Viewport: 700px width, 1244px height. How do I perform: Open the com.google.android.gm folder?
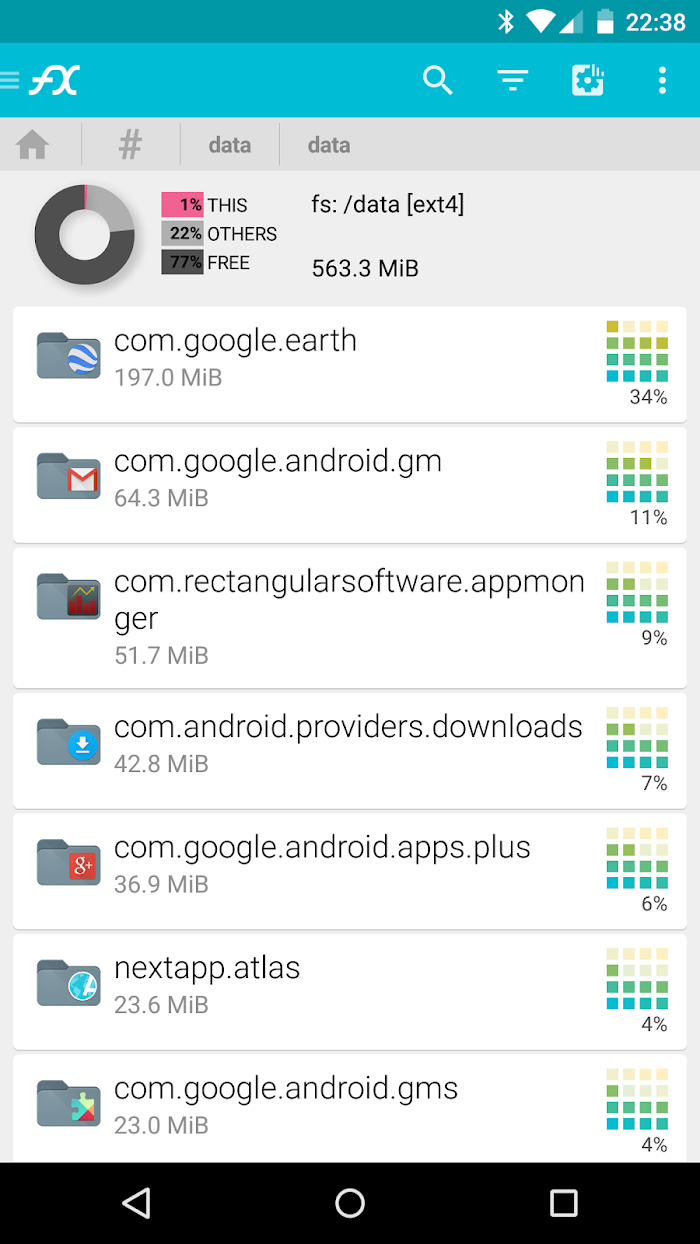coord(350,485)
